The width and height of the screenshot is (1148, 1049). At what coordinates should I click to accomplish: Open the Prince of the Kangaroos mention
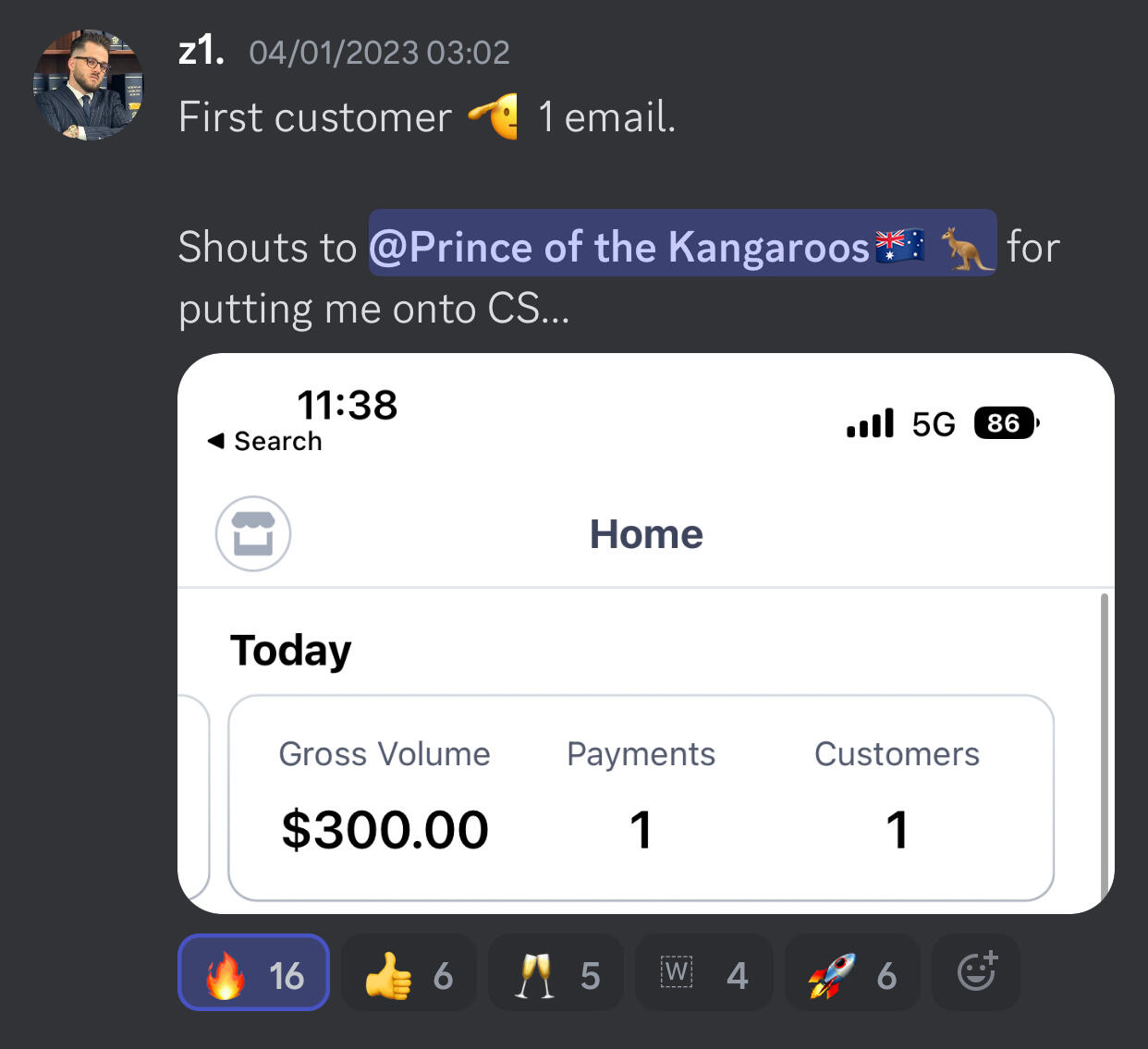coord(681,245)
